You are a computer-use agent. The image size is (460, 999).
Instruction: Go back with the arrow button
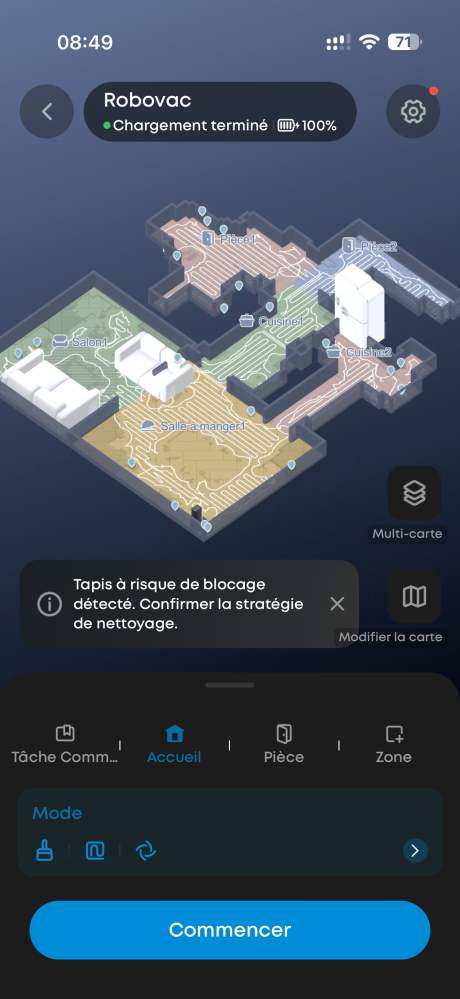[x=47, y=111]
